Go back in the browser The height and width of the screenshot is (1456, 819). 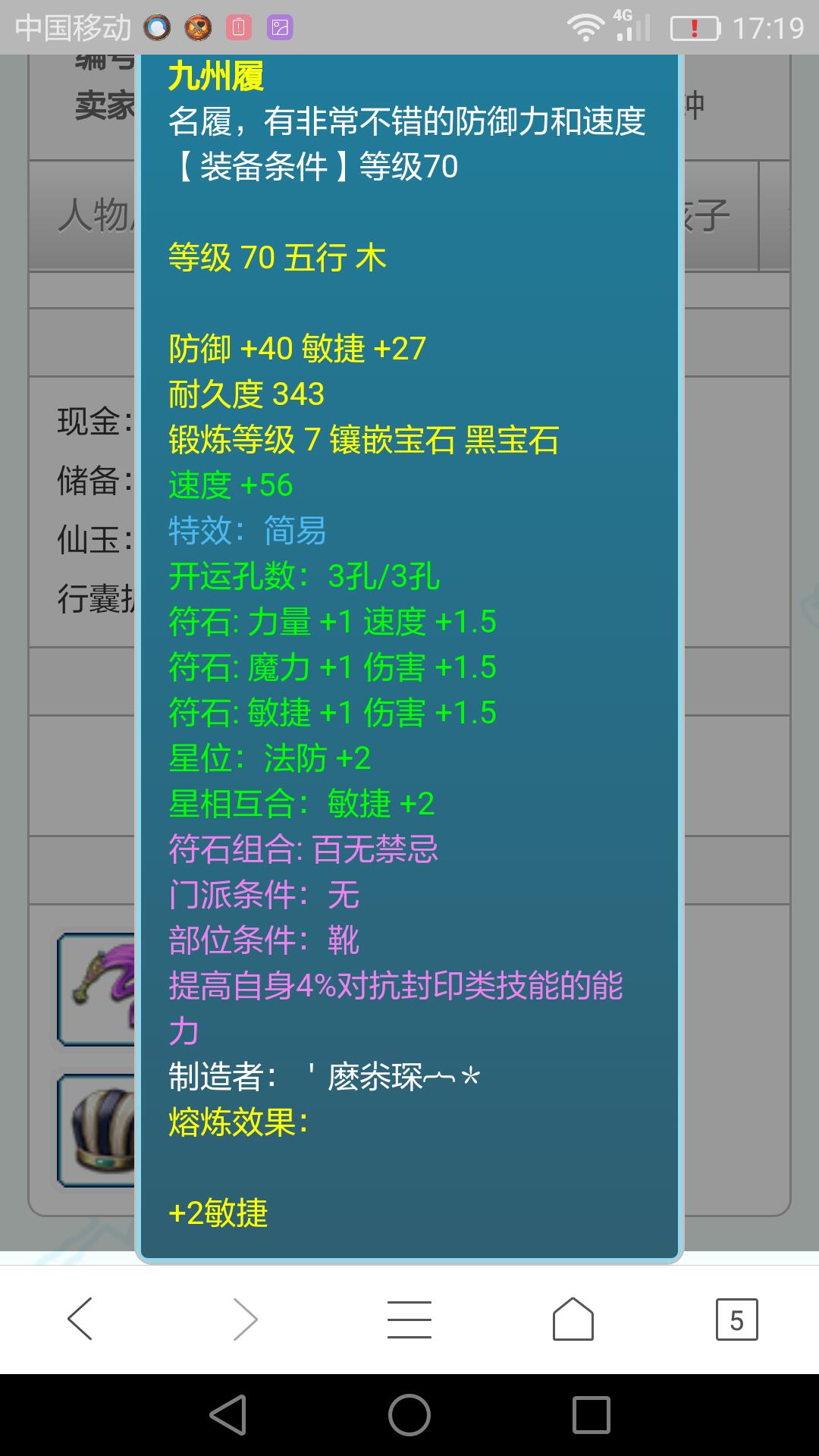pos(80,1319)
